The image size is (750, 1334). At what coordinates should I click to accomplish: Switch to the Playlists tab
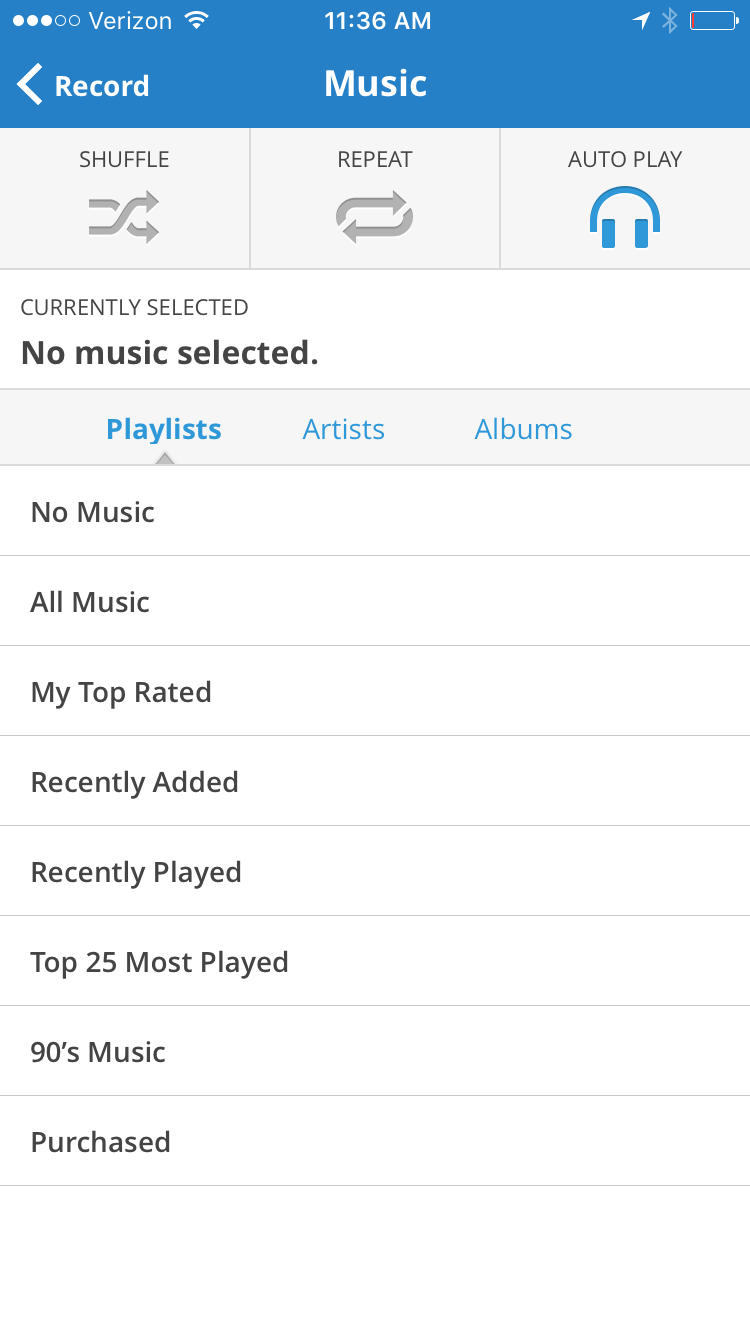click(x=164, y=429)
